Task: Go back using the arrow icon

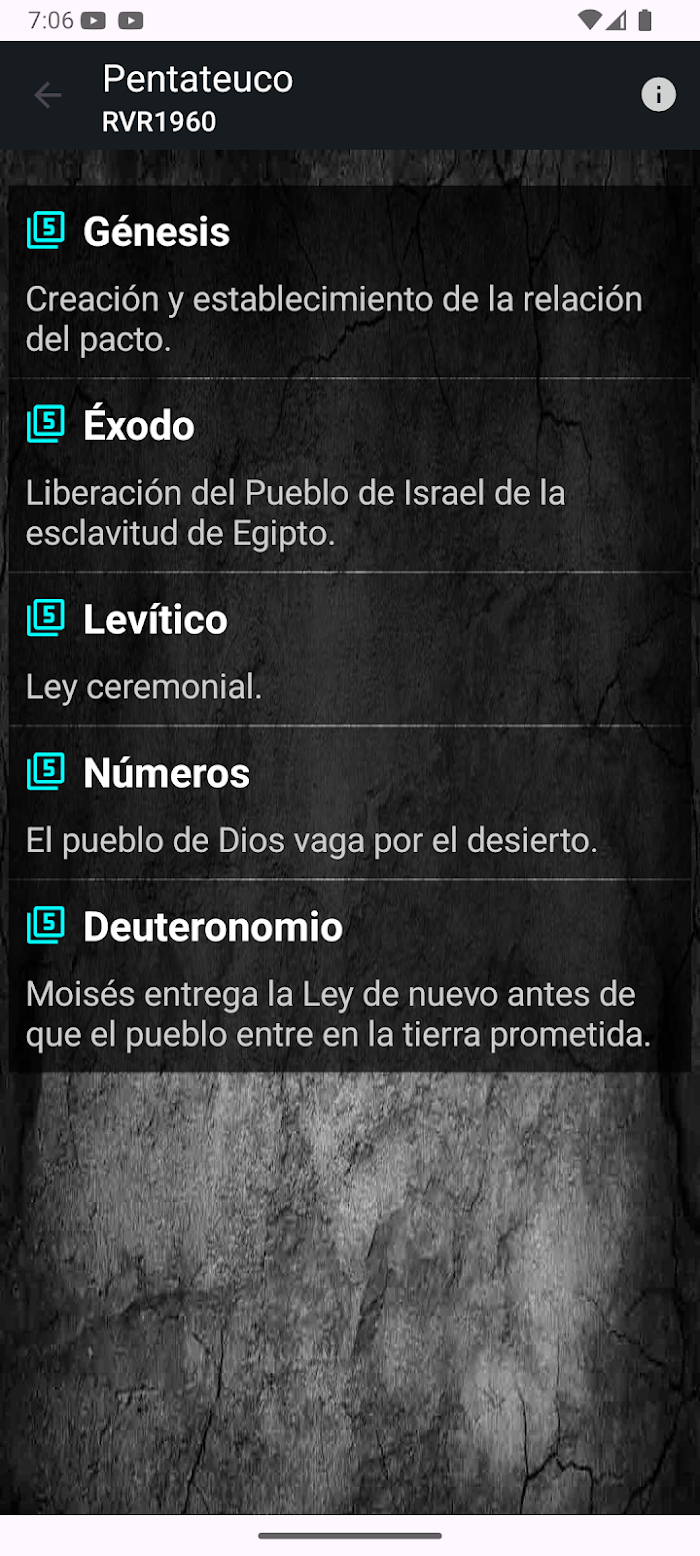Action: point(47,95)
